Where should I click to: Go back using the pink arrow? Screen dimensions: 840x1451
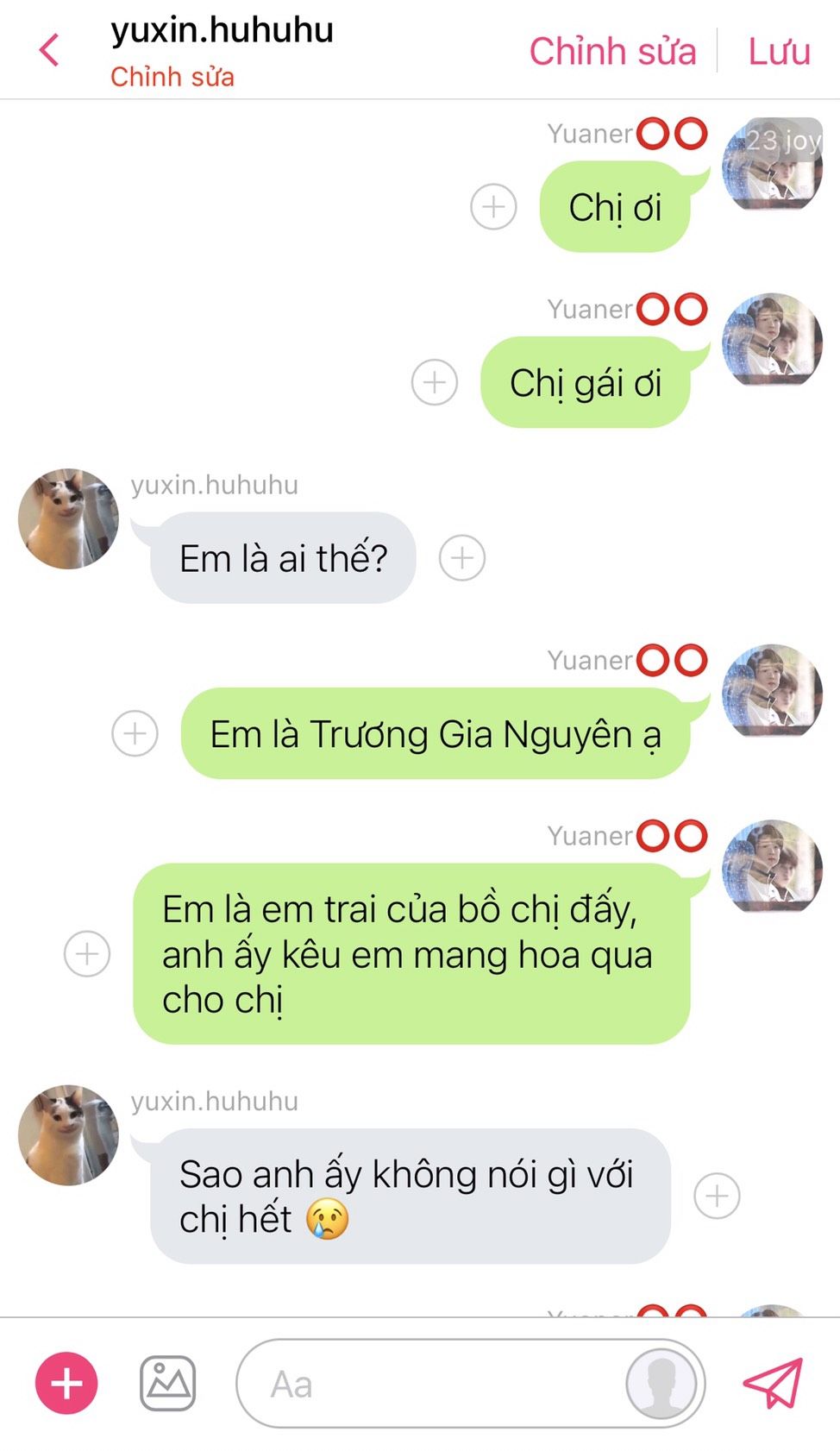click(x=50, y=50)
